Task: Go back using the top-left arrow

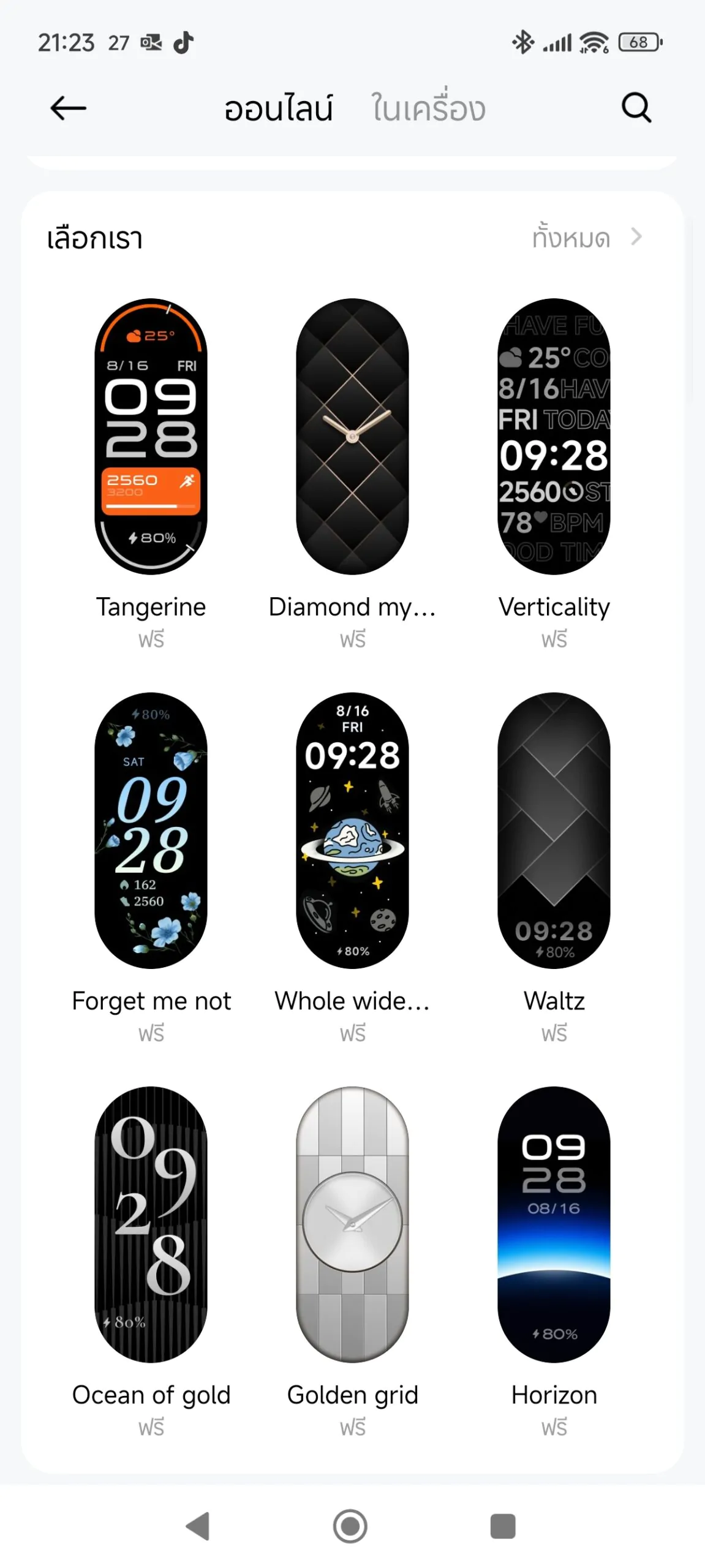Action: [68, 108]
